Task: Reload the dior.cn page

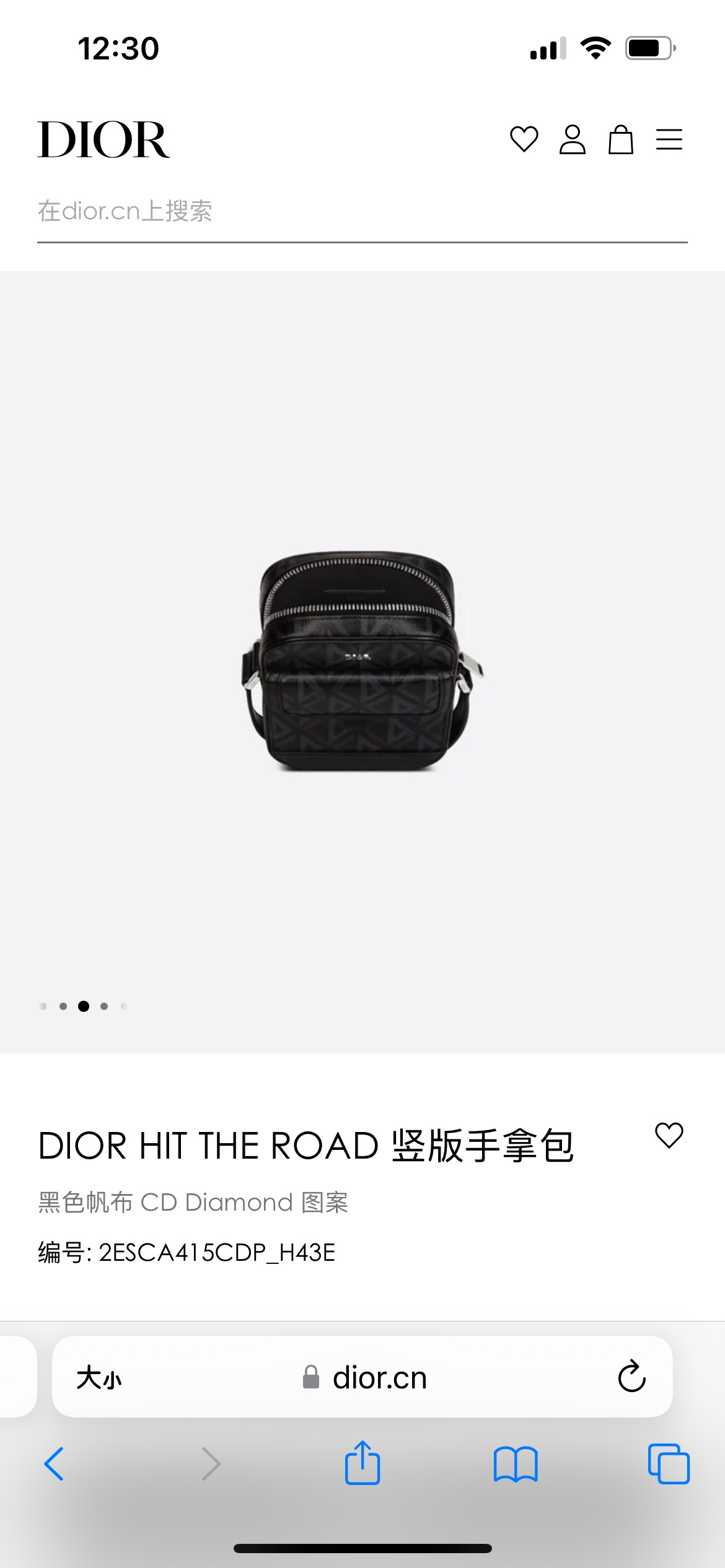Action: (x=631, y=1377)
